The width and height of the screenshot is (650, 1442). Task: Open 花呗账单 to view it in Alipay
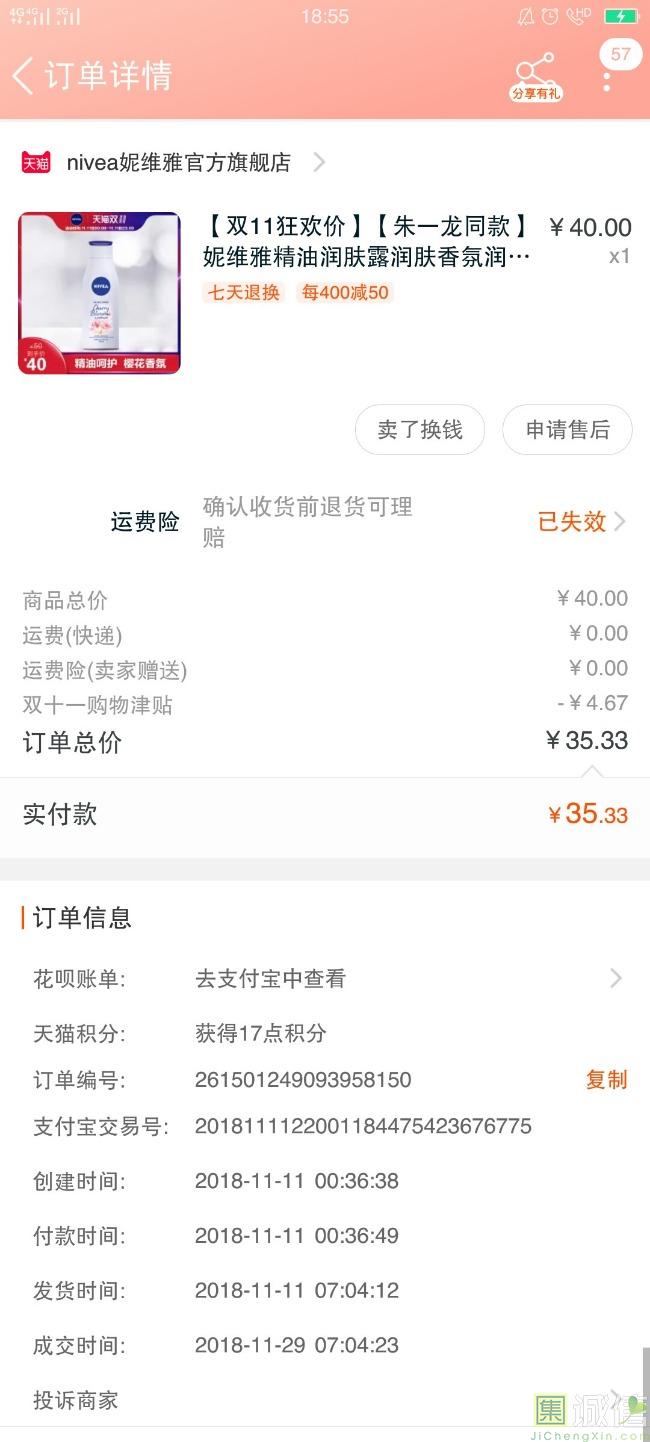(x=325, y=979)
